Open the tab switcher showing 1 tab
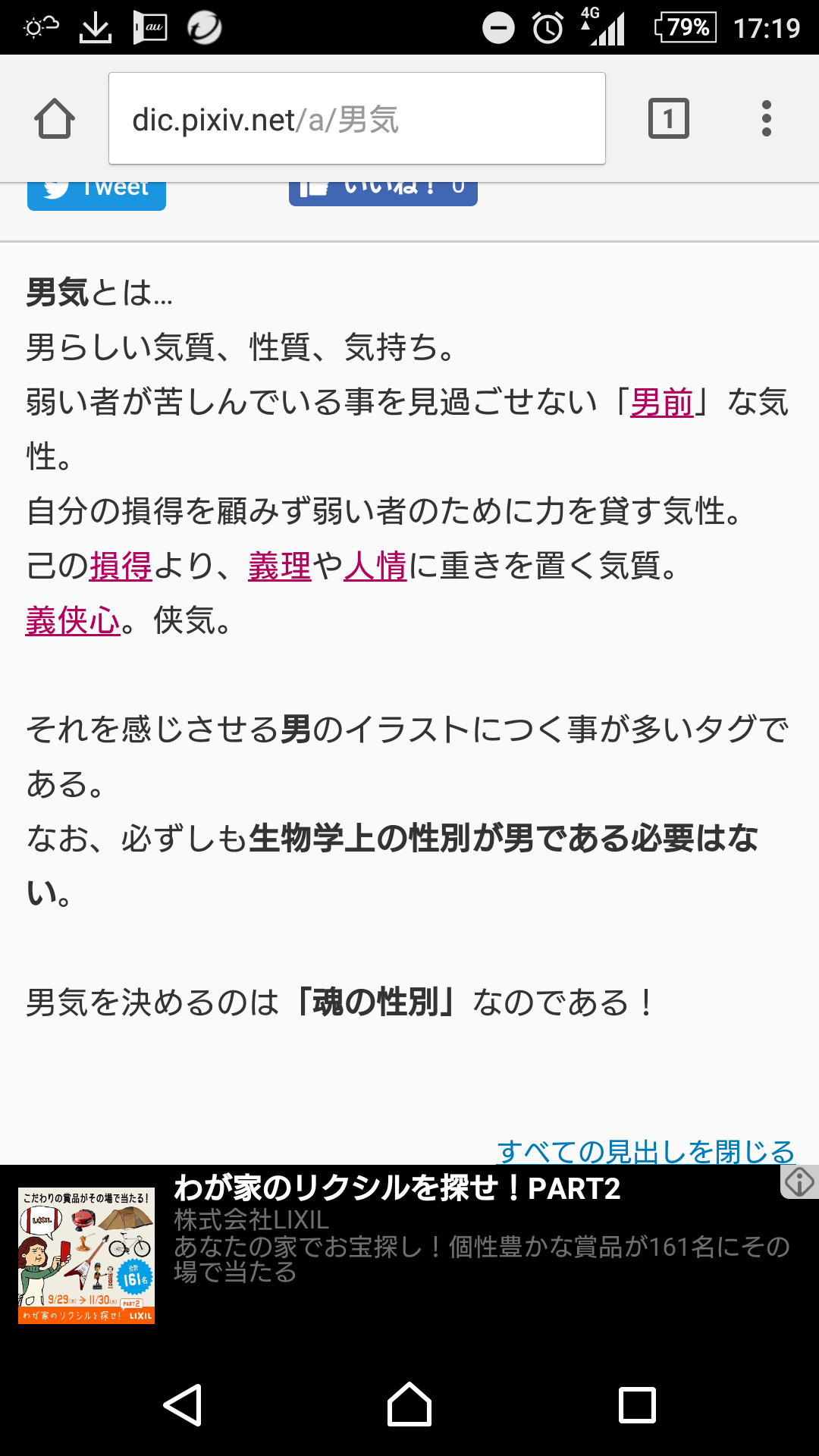Screen dimensions: 819x1456 (x=669, y=118)
